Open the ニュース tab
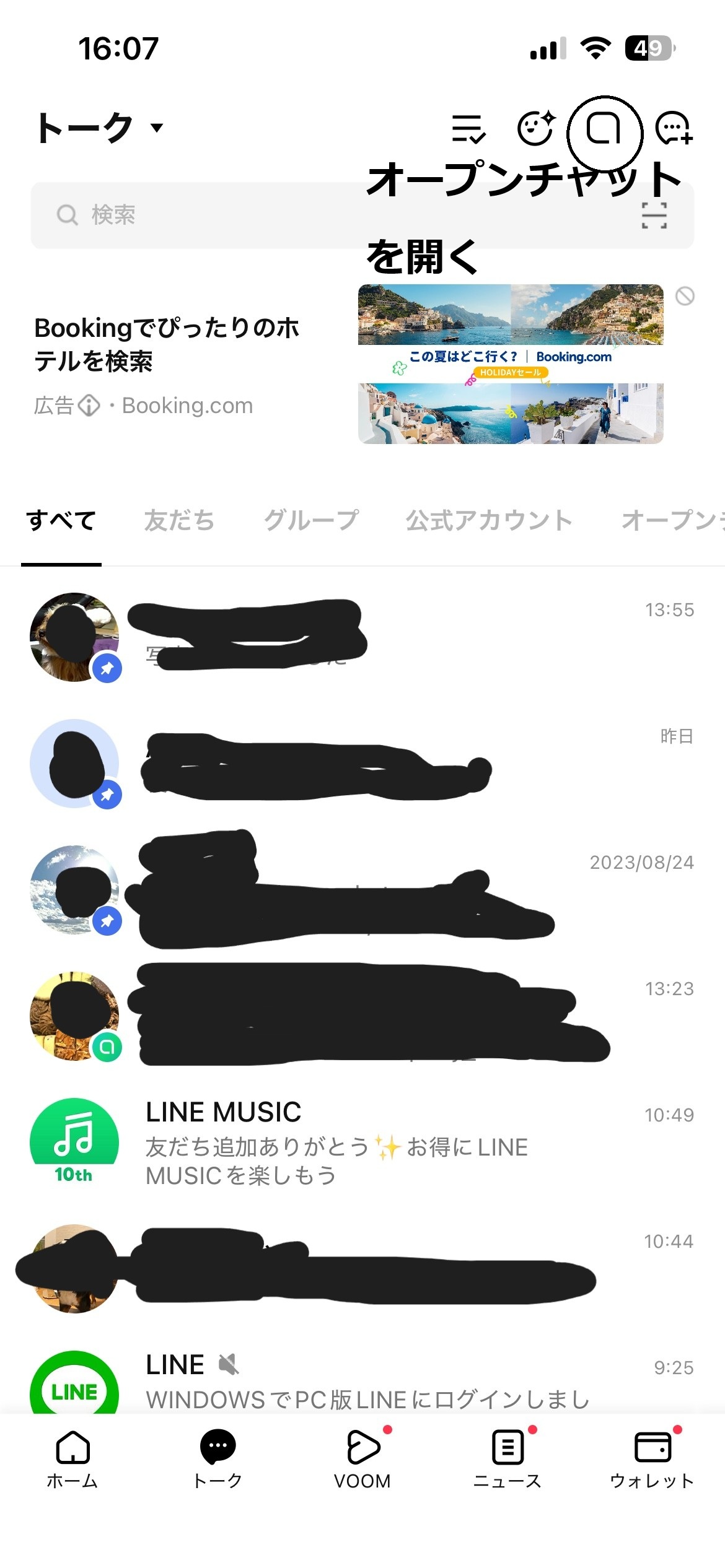The image size is (725, 1568). [x=507, y=1458]
